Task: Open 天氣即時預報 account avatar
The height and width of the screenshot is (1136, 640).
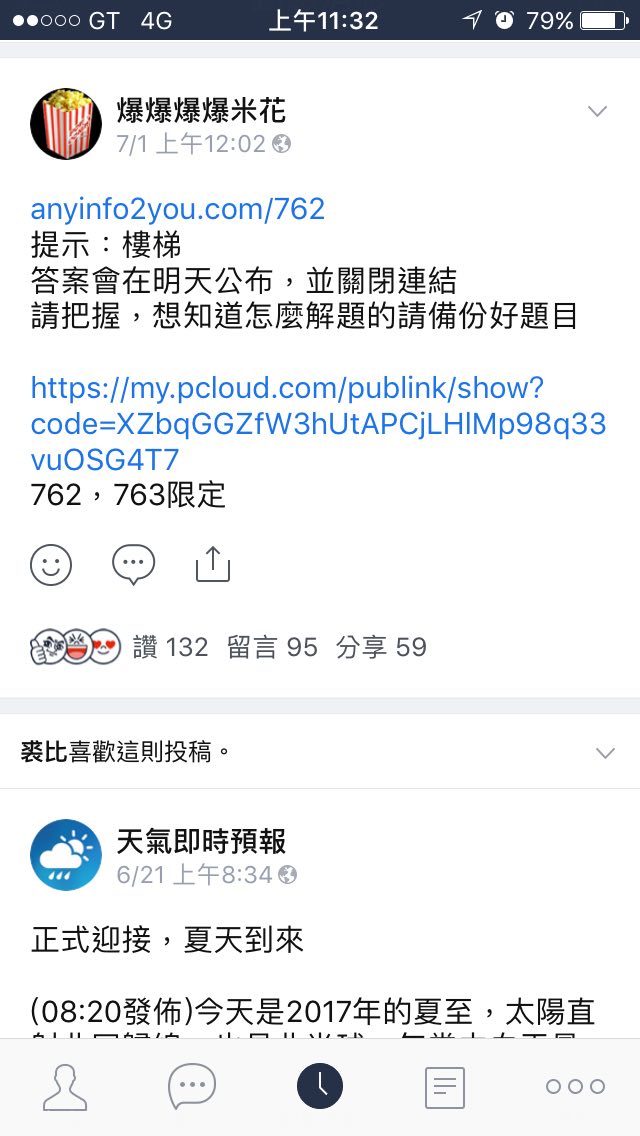Action: 65,856
